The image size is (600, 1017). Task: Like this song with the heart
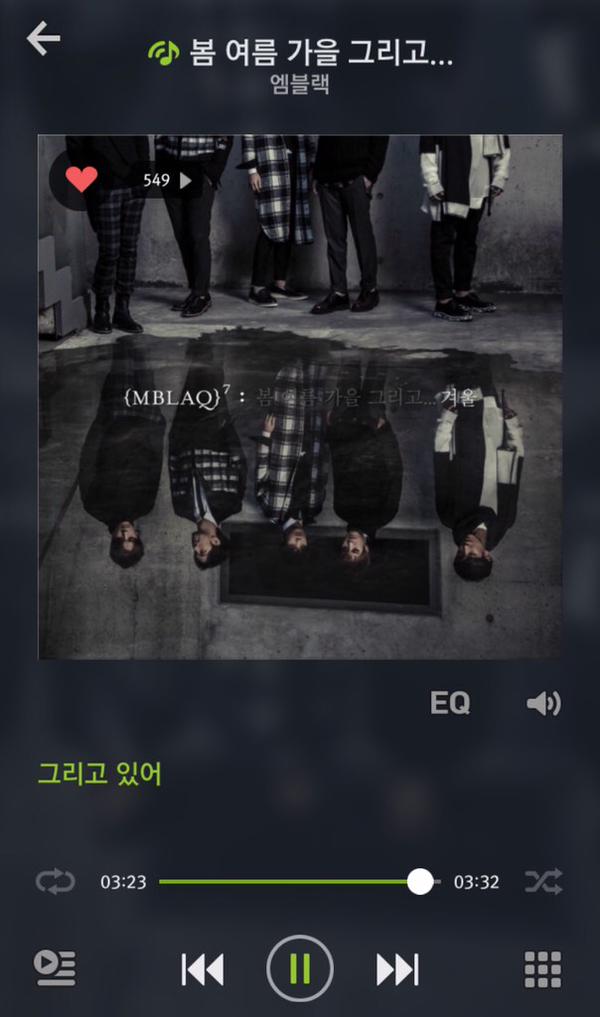[x=82, y=180]
